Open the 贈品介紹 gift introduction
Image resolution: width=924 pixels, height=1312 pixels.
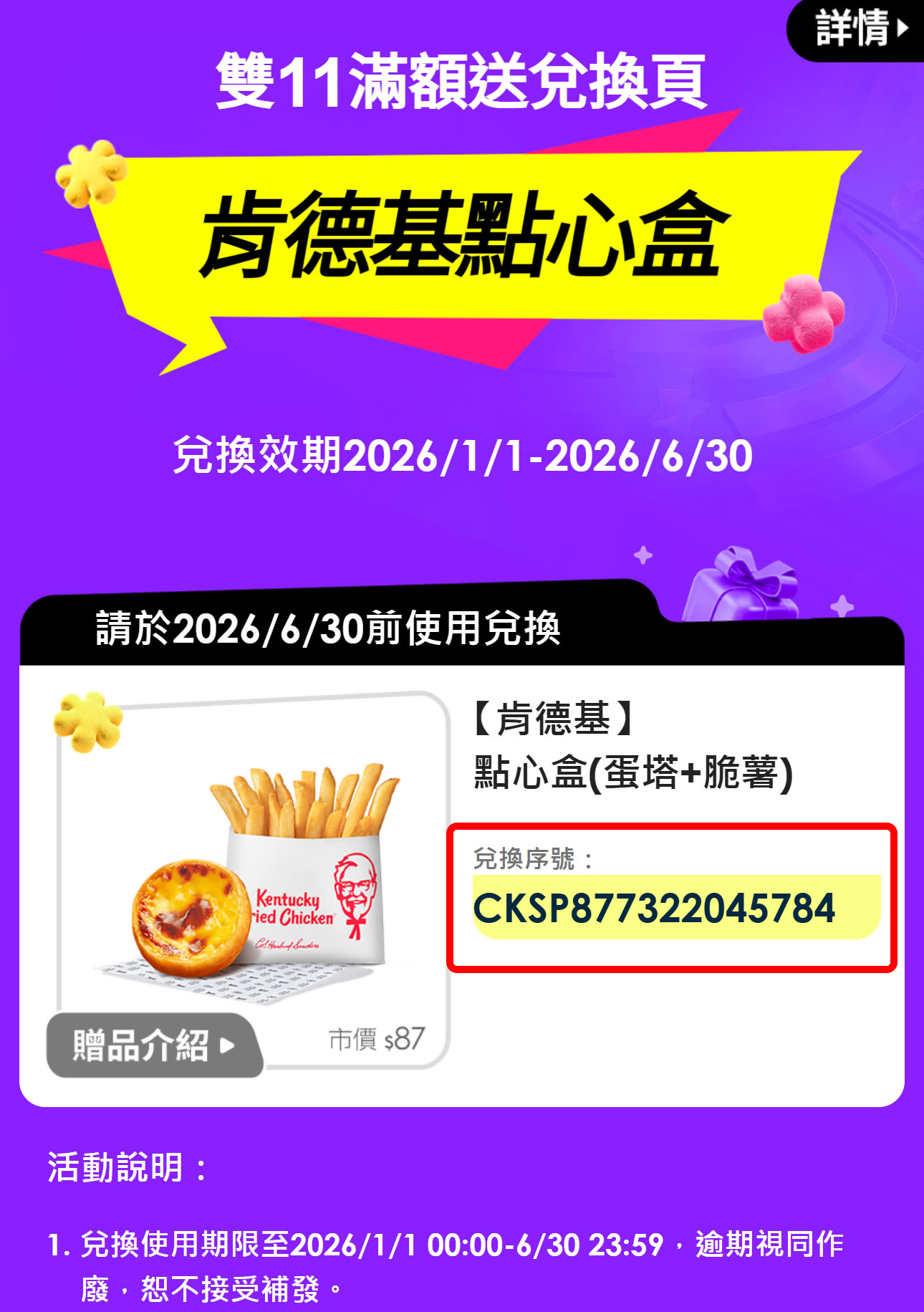(153, 1045)
